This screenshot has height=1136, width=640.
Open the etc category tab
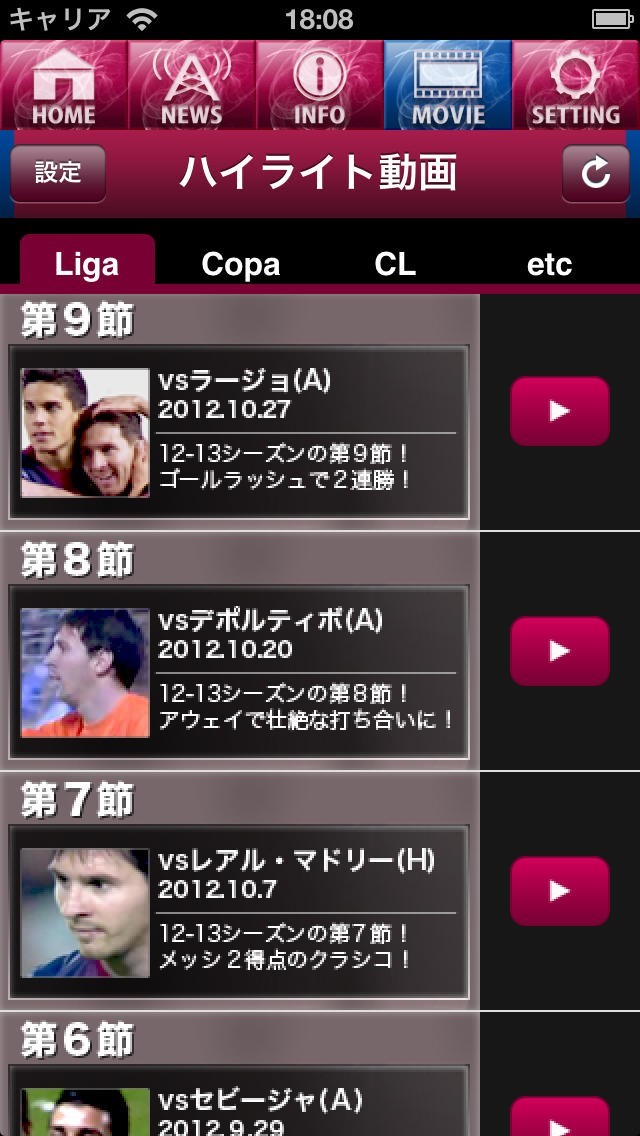(549, 264)
